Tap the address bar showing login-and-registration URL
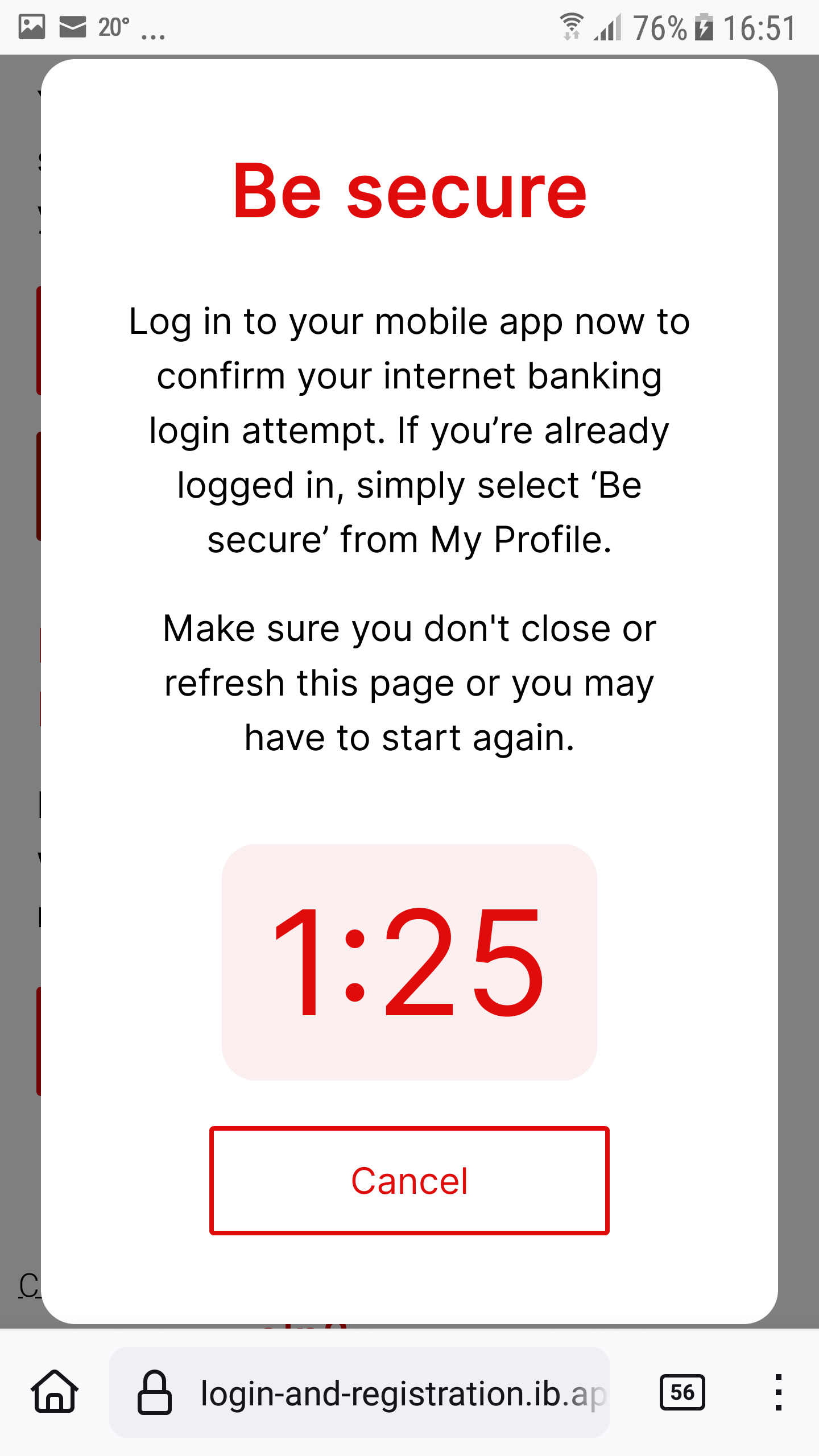 (359, 1392)
